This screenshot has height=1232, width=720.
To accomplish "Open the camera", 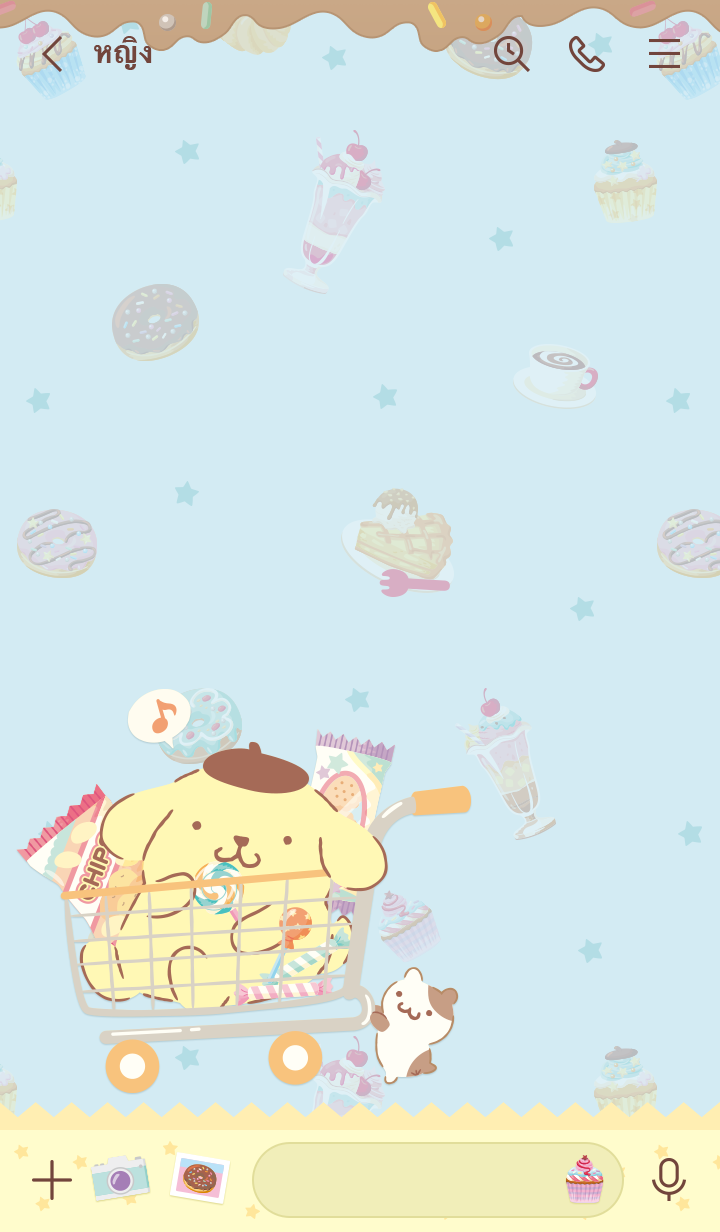I will pyautogui.click(x=120, y=1178).
